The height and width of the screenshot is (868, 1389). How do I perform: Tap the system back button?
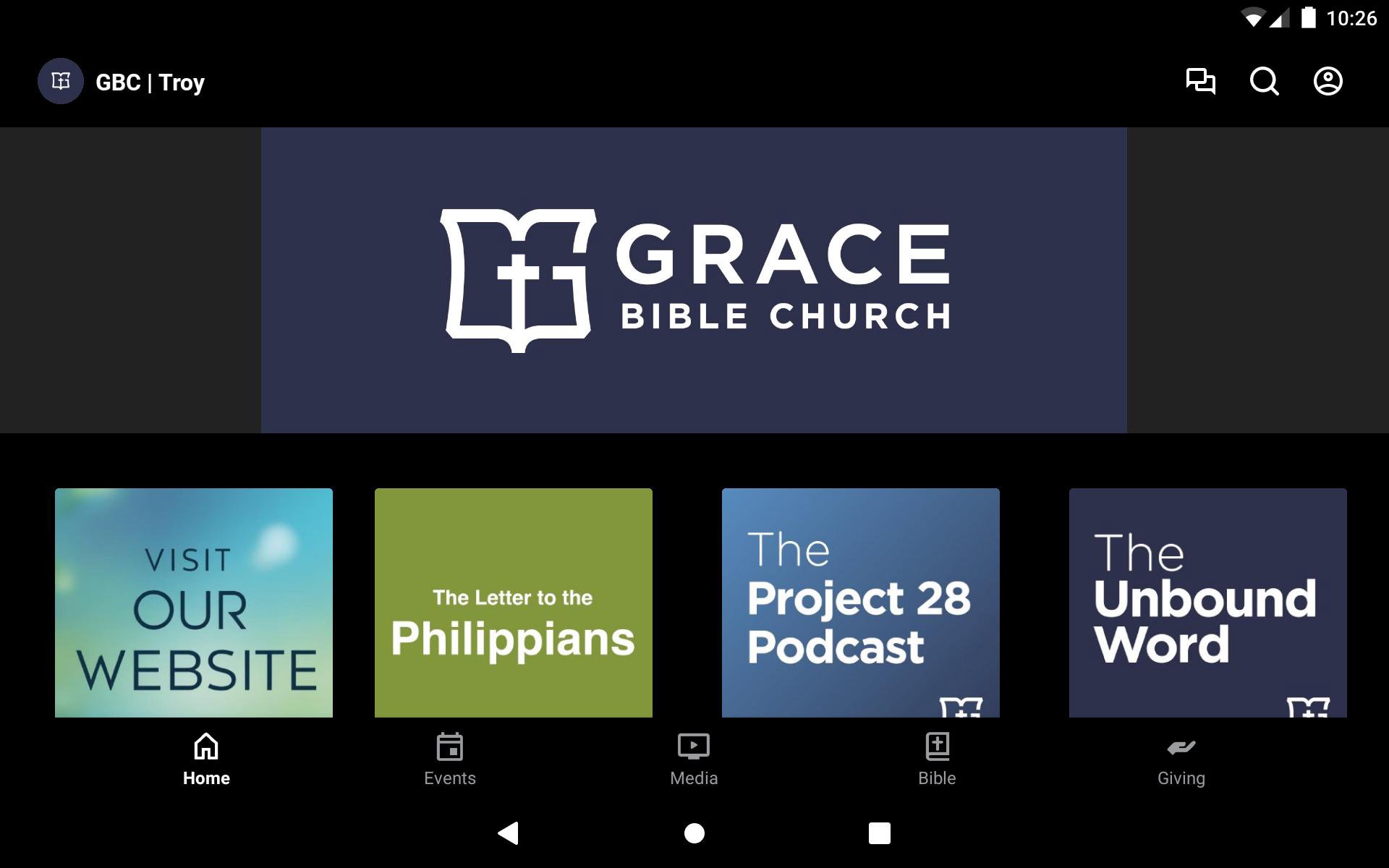point(509,833)
